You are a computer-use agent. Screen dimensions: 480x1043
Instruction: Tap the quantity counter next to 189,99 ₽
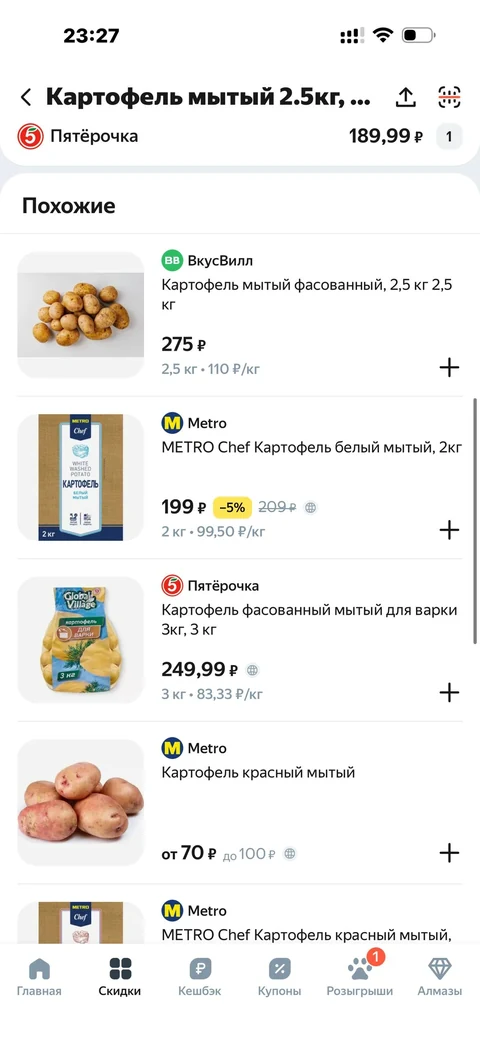point(449,137)
